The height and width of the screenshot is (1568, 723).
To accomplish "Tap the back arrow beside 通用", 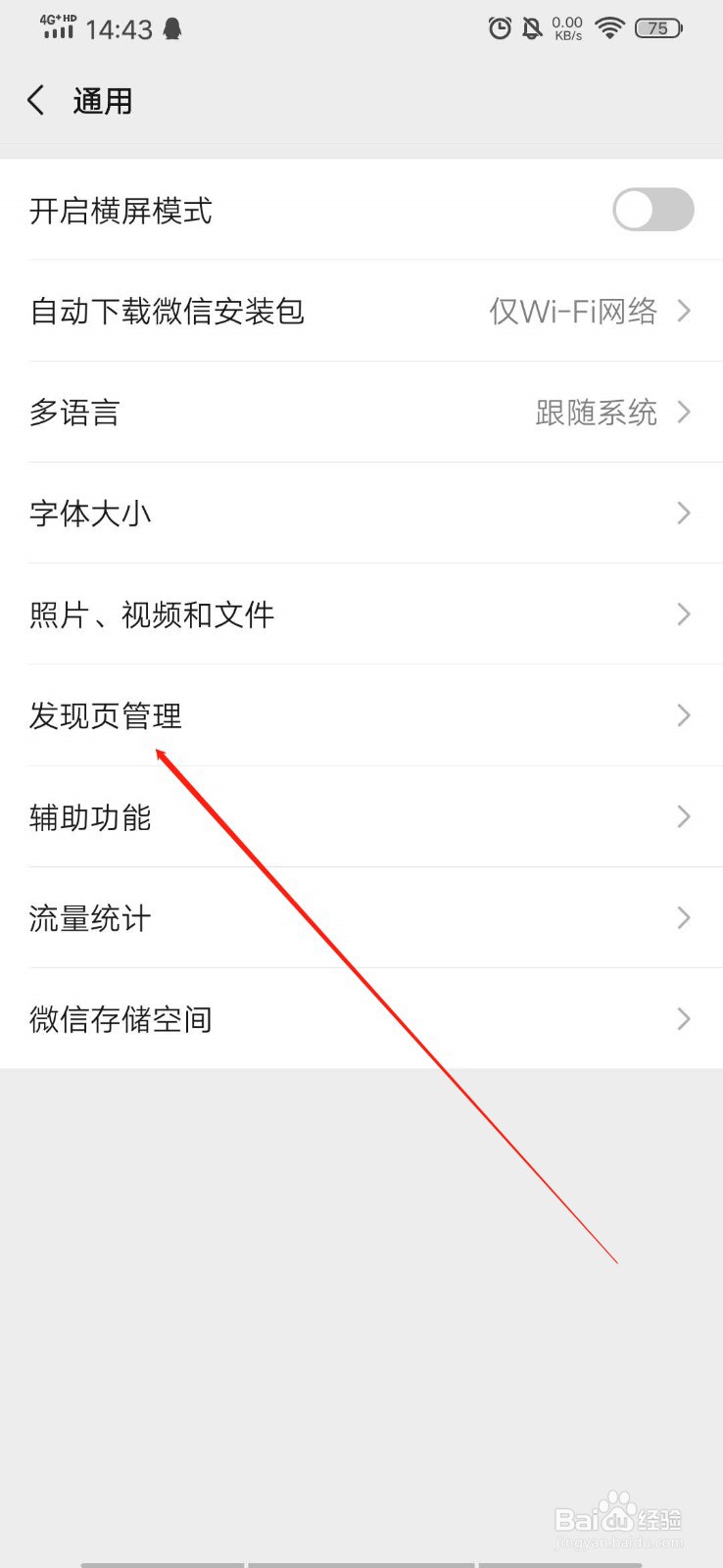I will [x=35, y=100].
